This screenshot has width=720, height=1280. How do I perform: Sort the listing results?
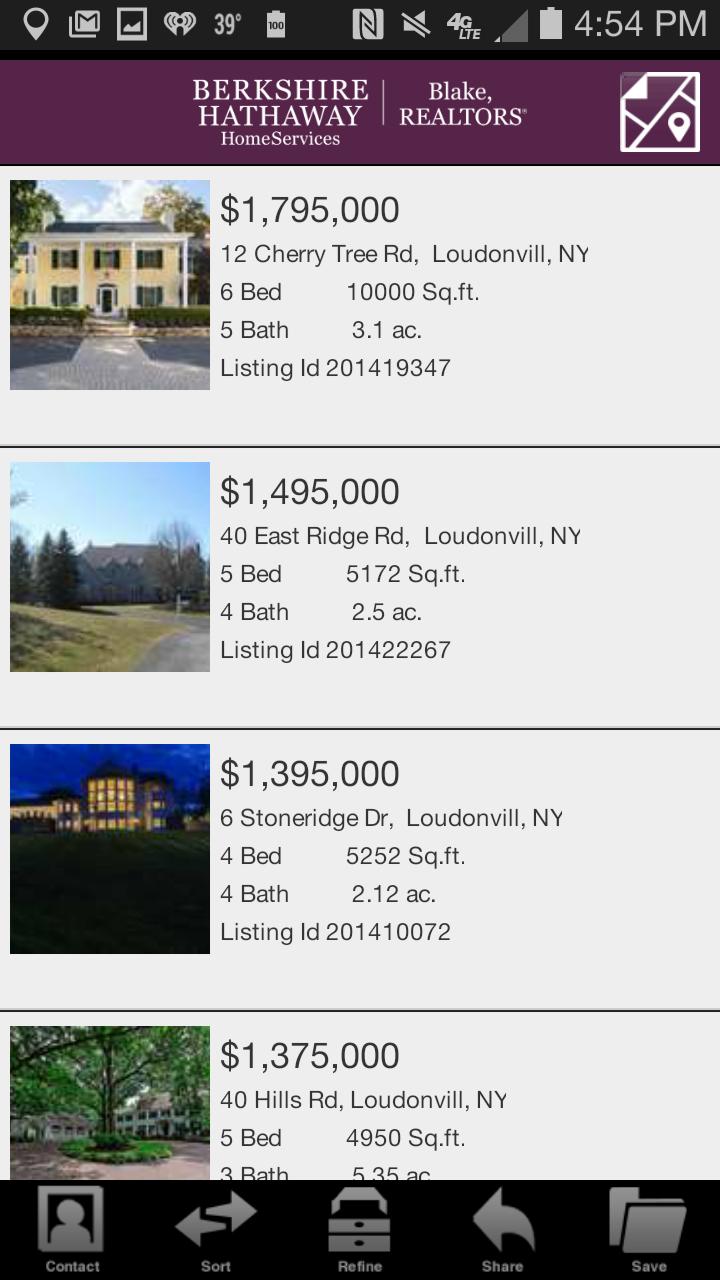click(x=215, y=1230)
